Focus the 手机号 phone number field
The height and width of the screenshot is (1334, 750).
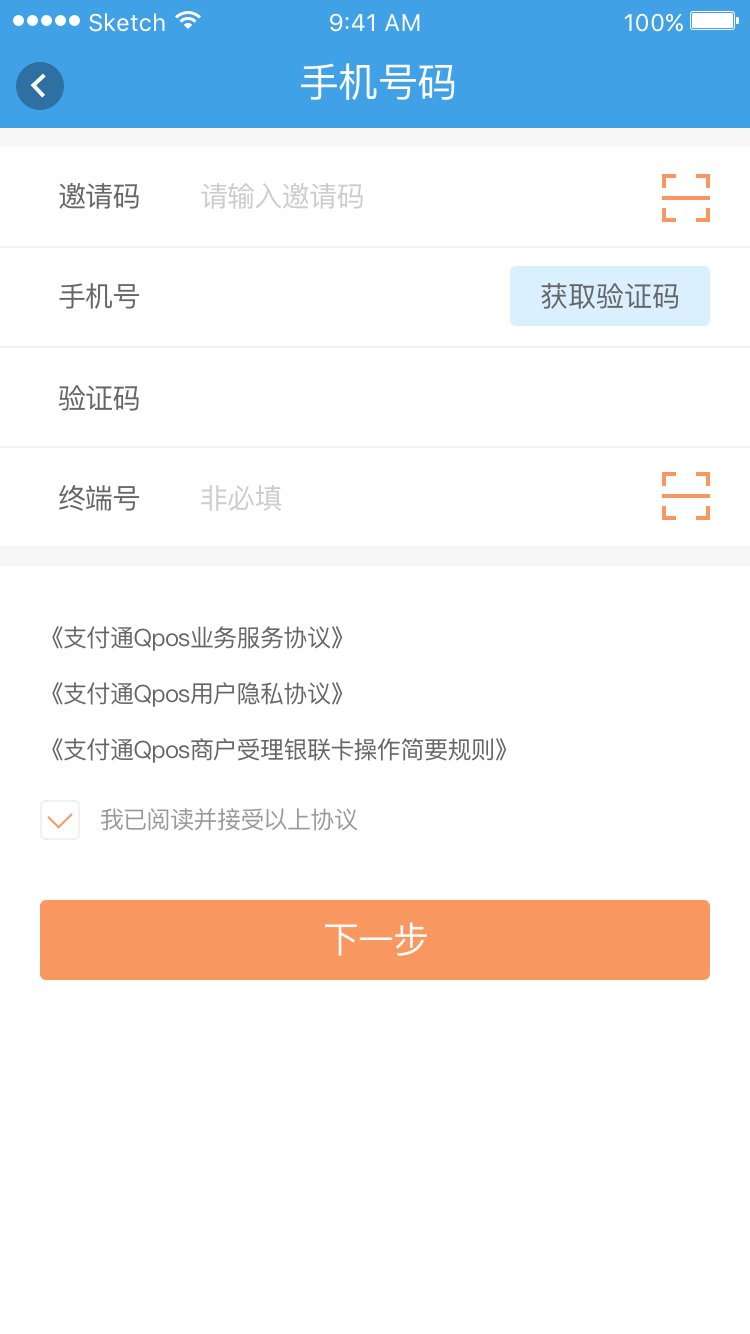coord(320,297)
